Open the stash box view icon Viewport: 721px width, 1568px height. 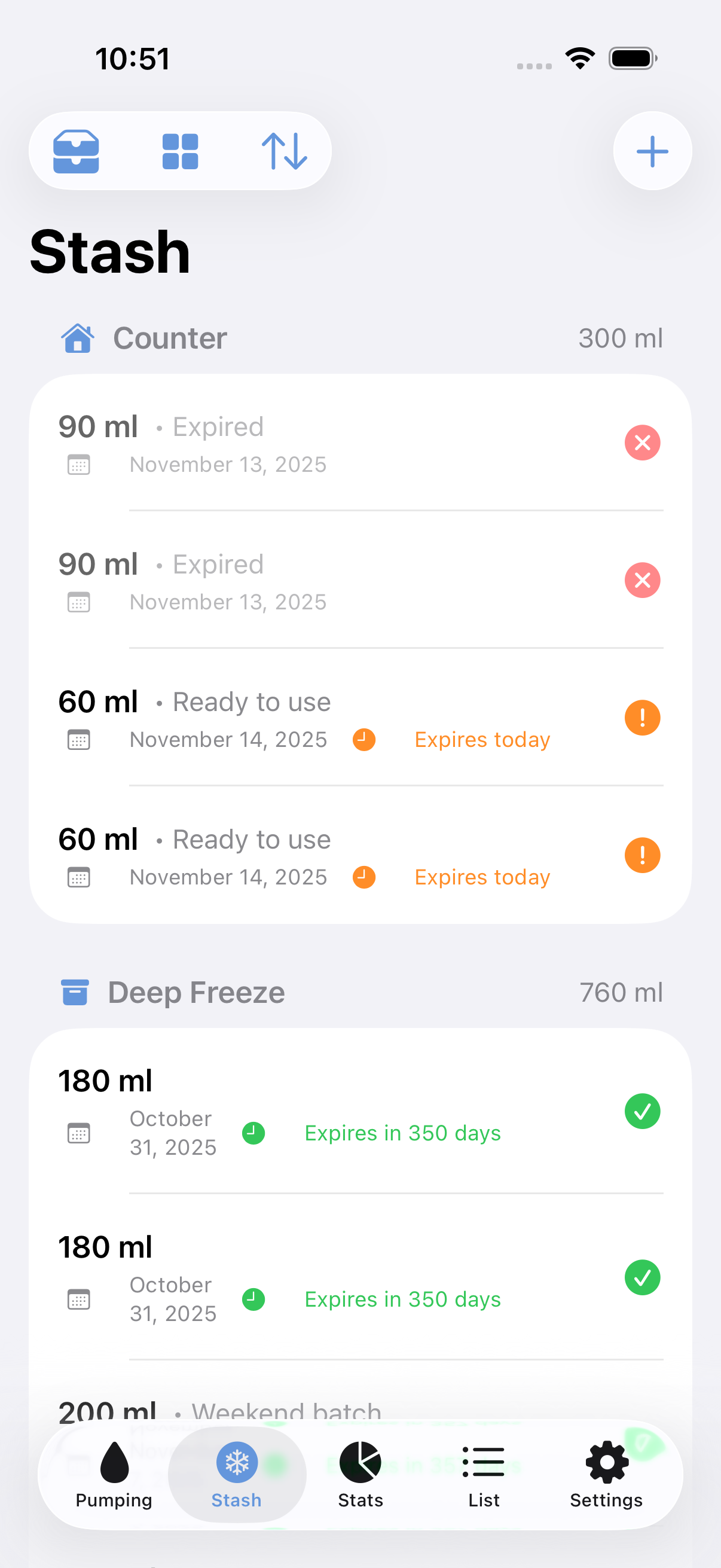77,151
